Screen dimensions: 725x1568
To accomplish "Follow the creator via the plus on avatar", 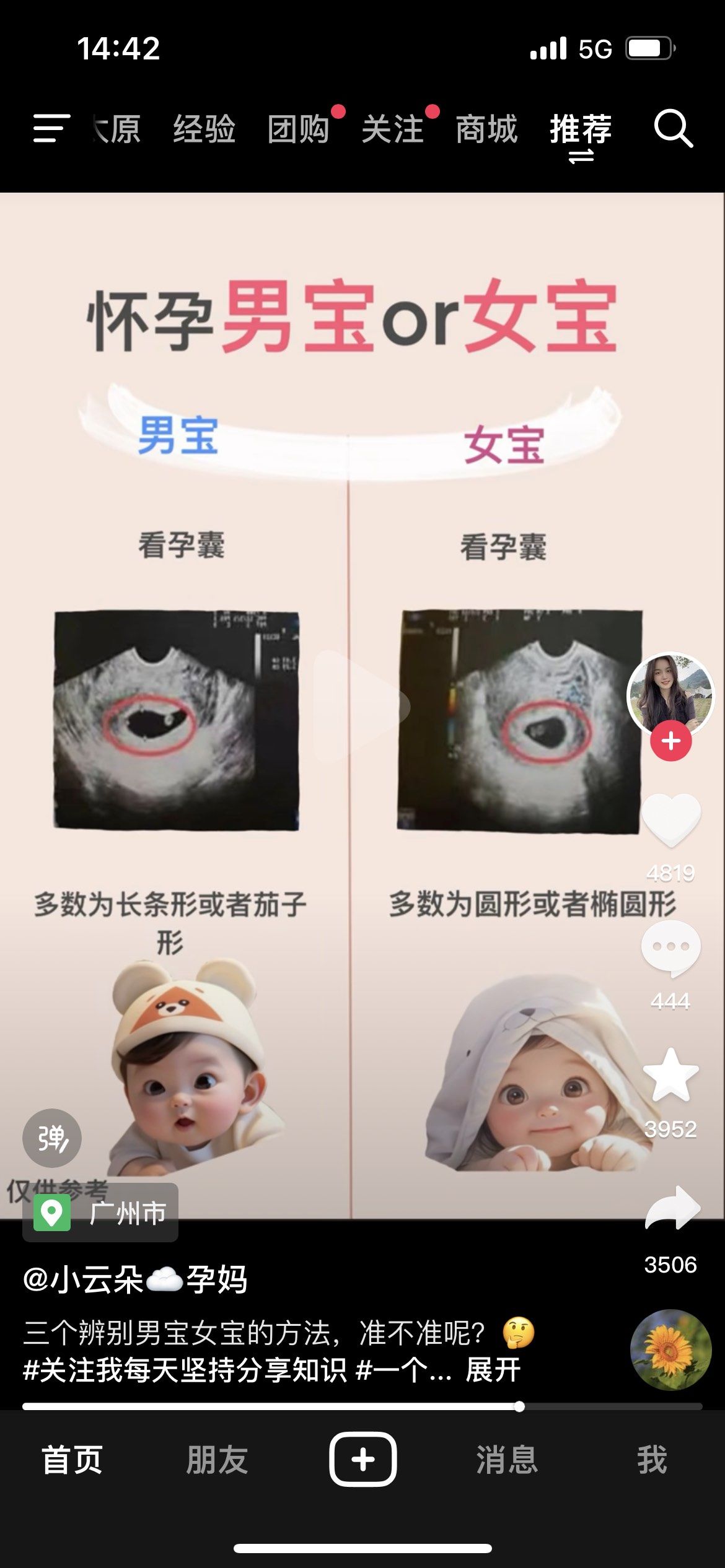I will [670, 739].
